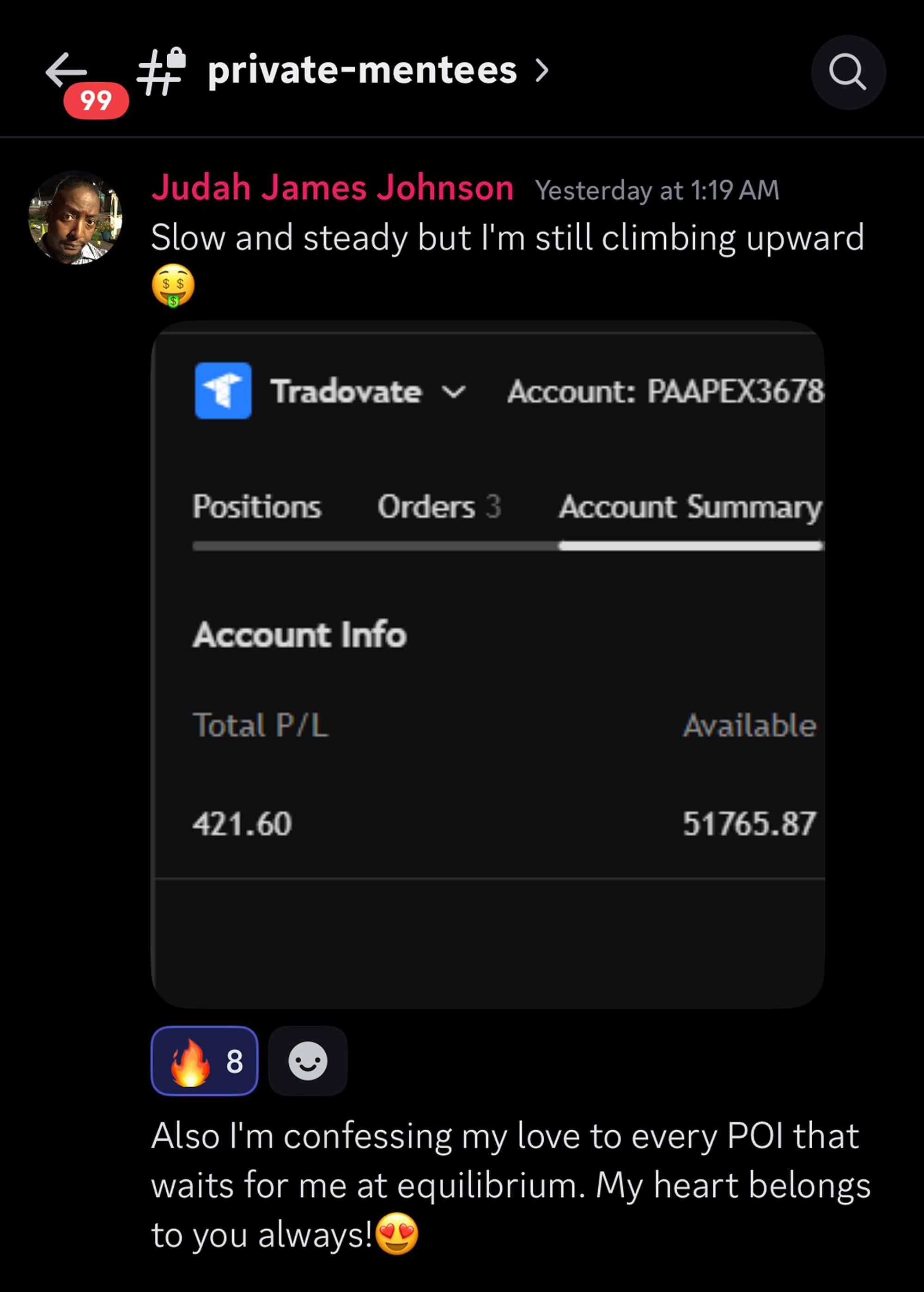
Task: Open the channel search
Action: [847, 72]
